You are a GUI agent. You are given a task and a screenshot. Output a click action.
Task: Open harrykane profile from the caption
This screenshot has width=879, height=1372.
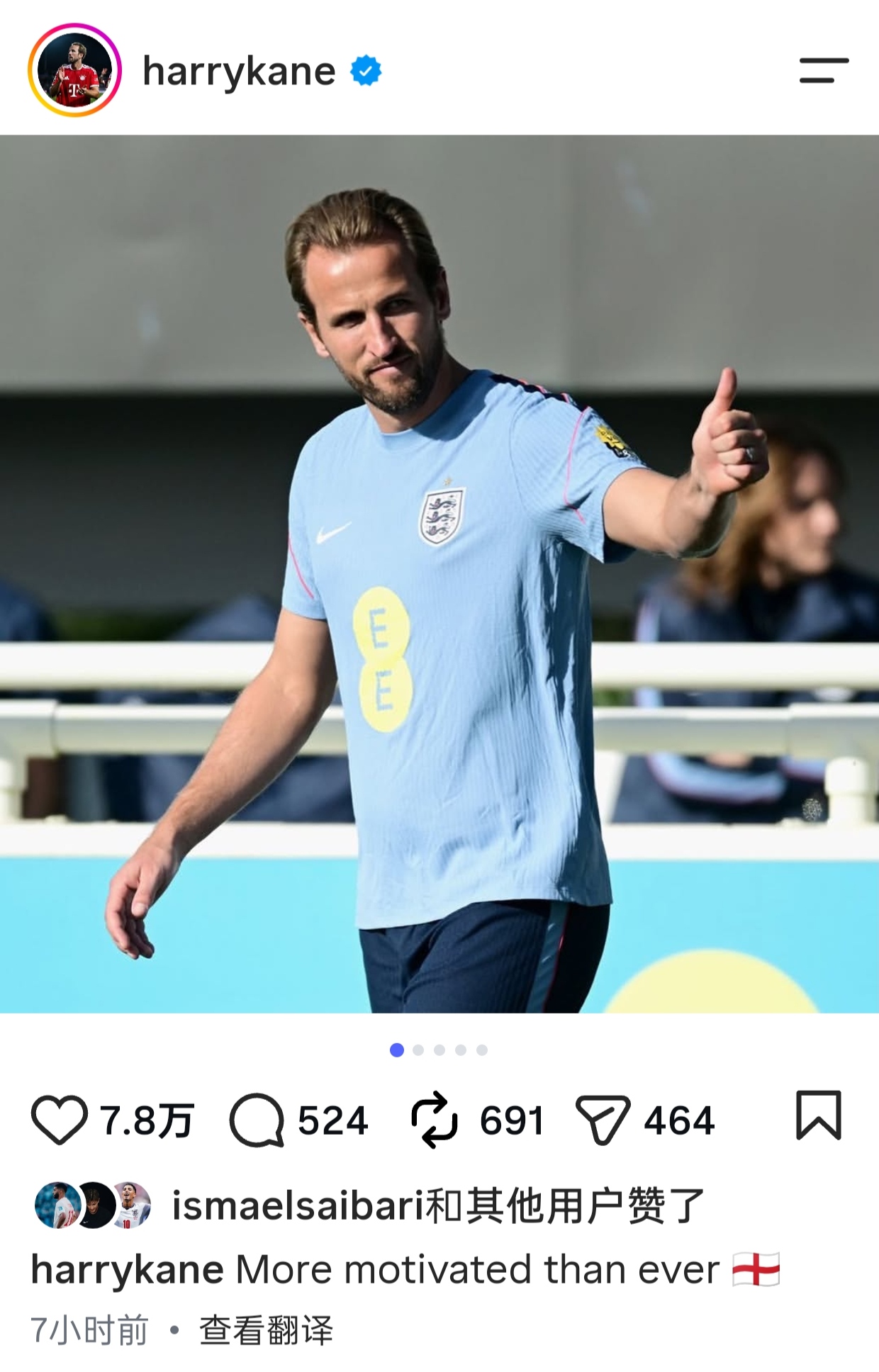pyautogui.click(x=128, y=1269)
